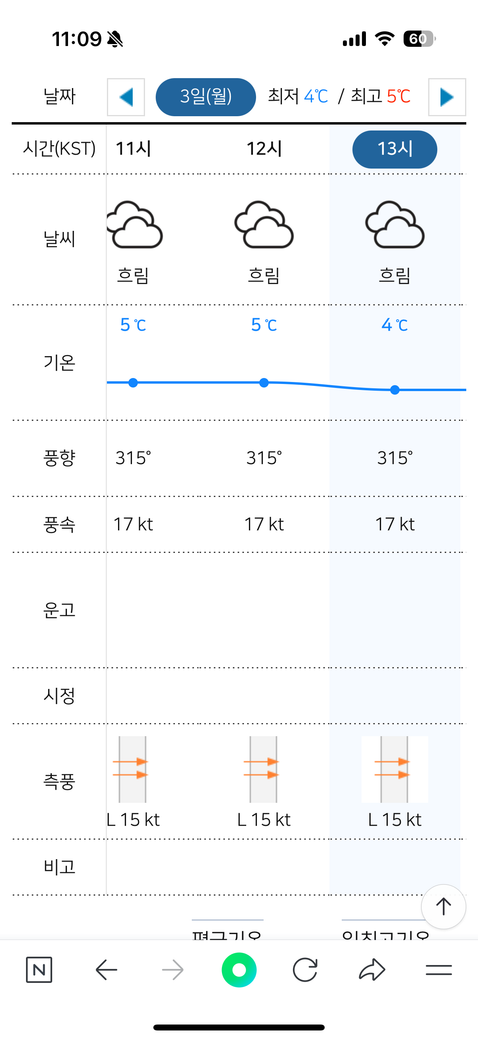Reload the current page
Viewport: 478px width, 1040px height.
tap(305, 971)
